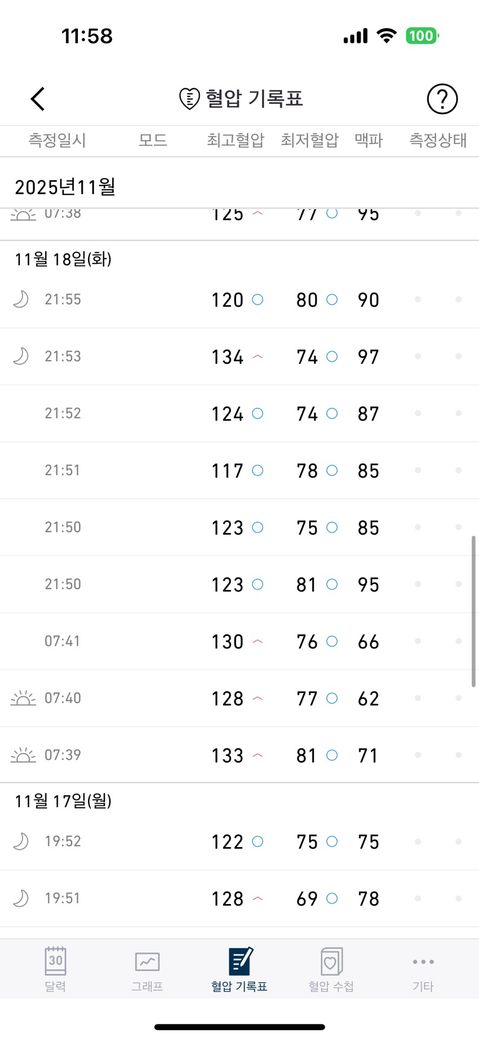
Task: Open the 기타 tab
Action: pos(423,970)
